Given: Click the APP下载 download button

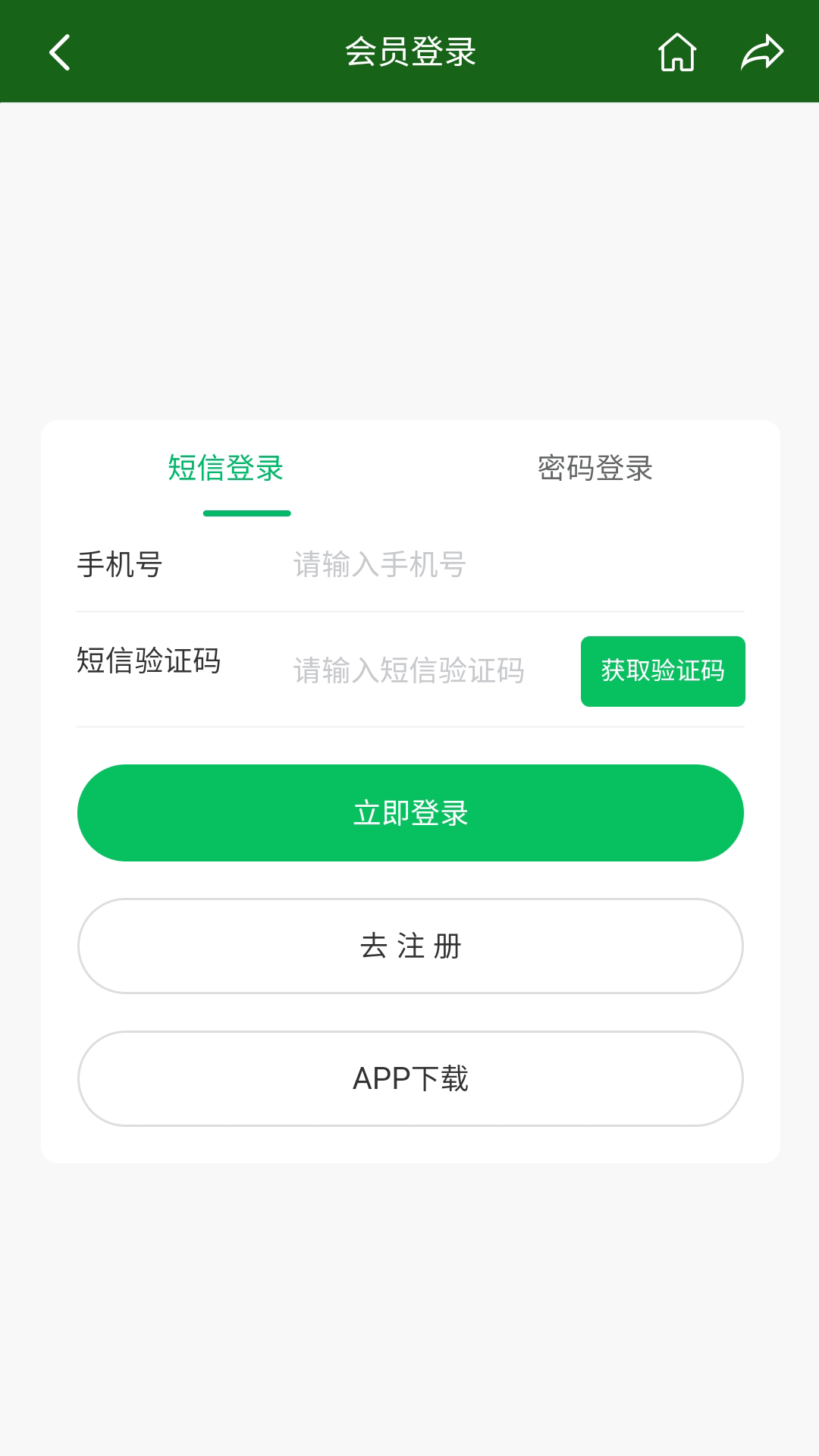Looking at the screenshot, I should 409,1080.
